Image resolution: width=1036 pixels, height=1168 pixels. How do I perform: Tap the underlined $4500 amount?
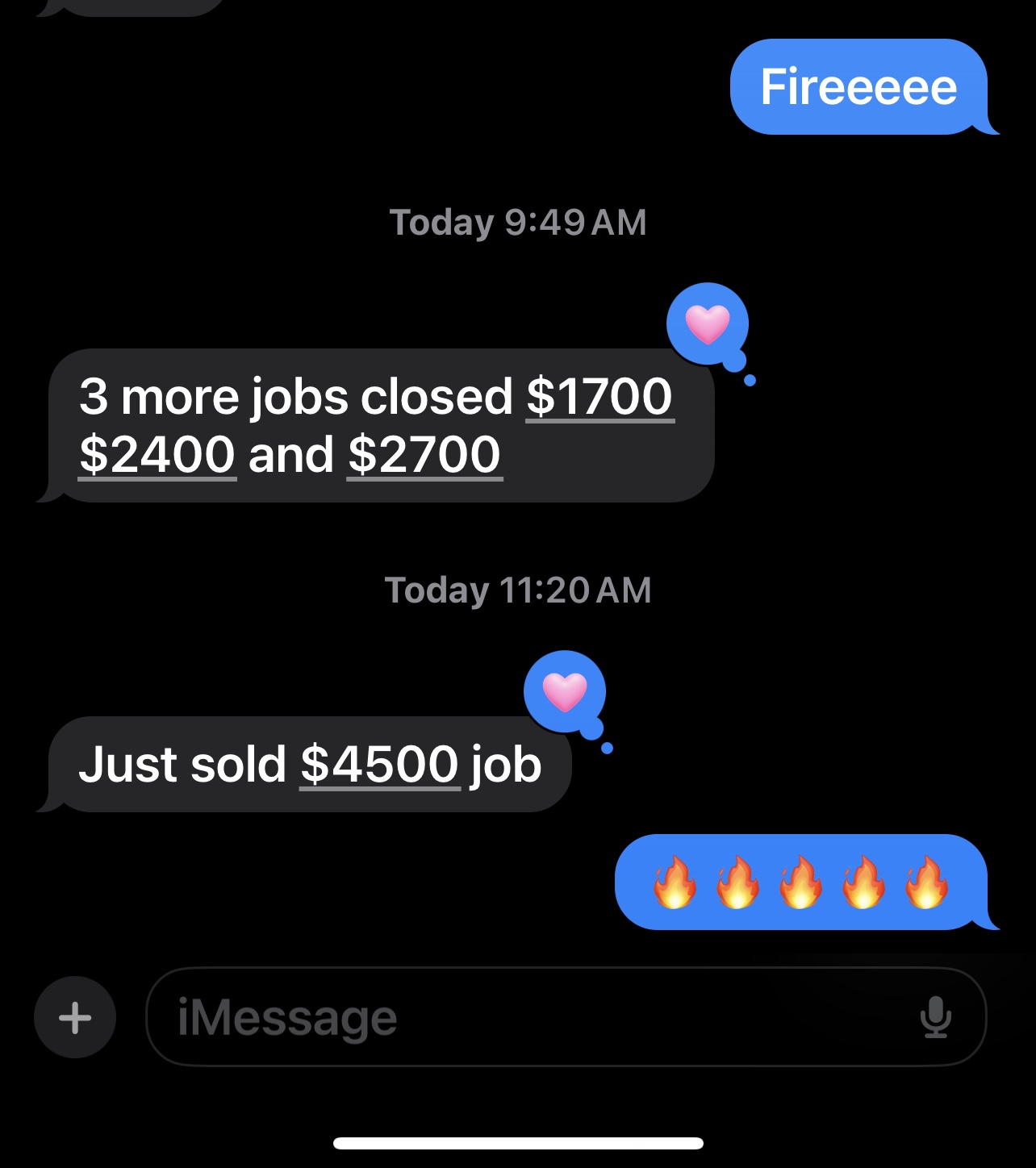379,765
